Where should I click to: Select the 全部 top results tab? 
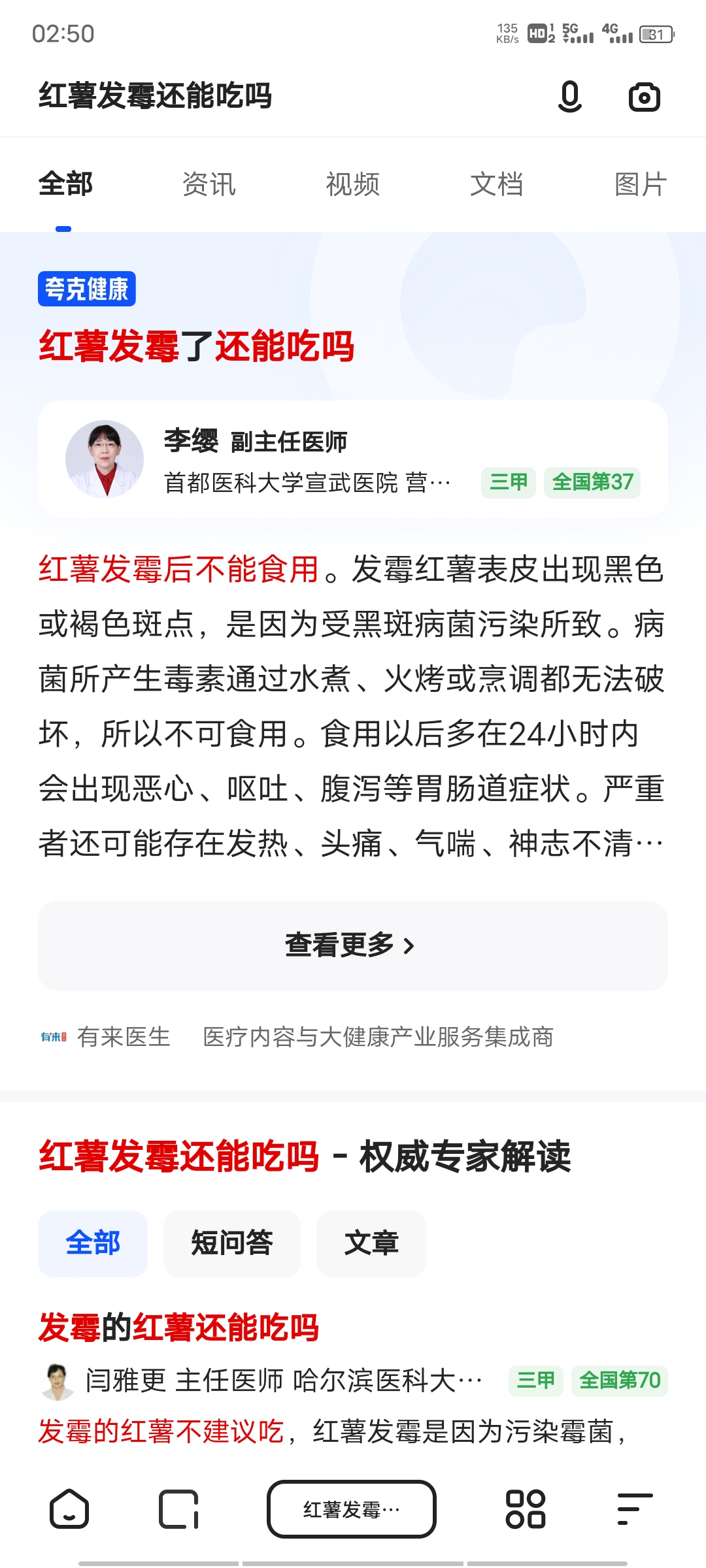pyautogui.click(x=65, y=184)
